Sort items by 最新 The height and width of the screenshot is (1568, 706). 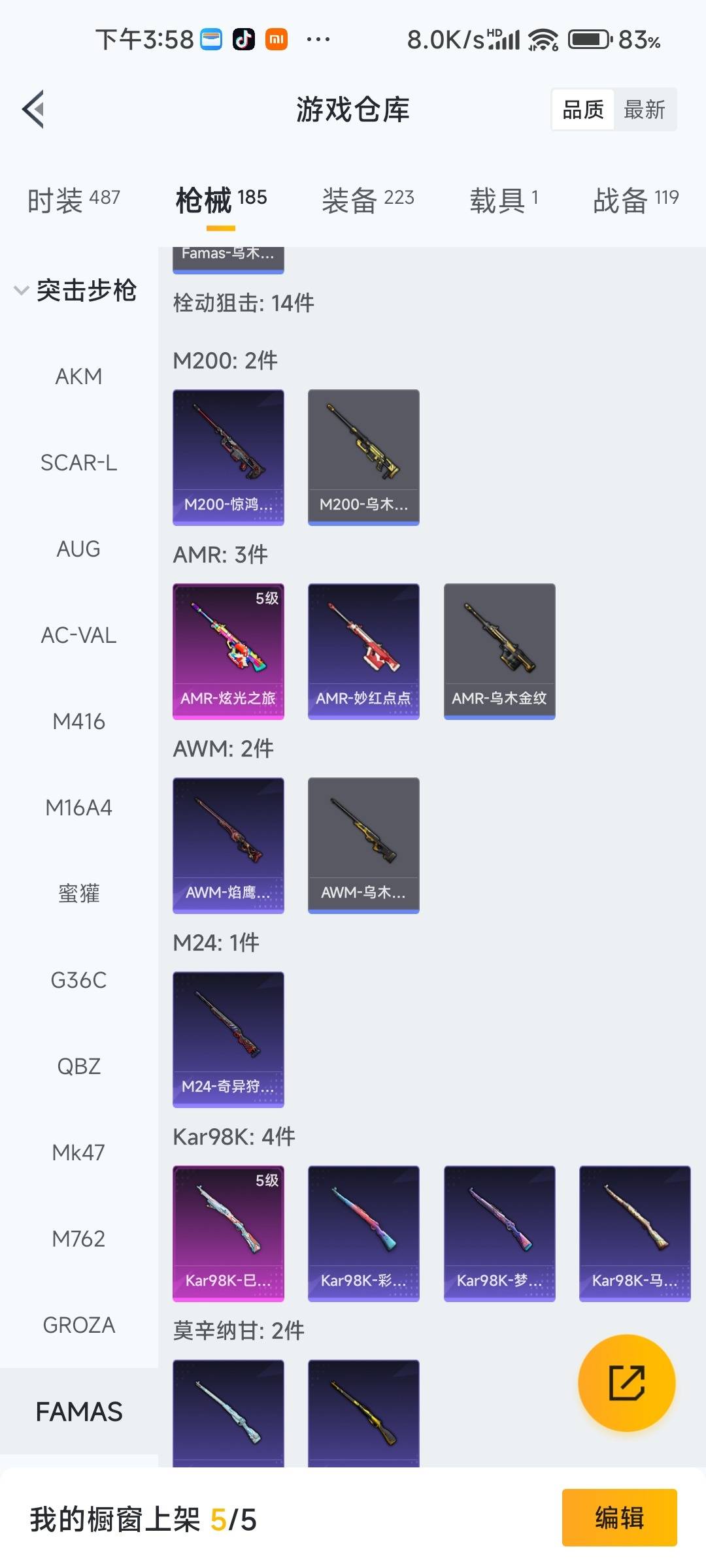pos(644,110)
